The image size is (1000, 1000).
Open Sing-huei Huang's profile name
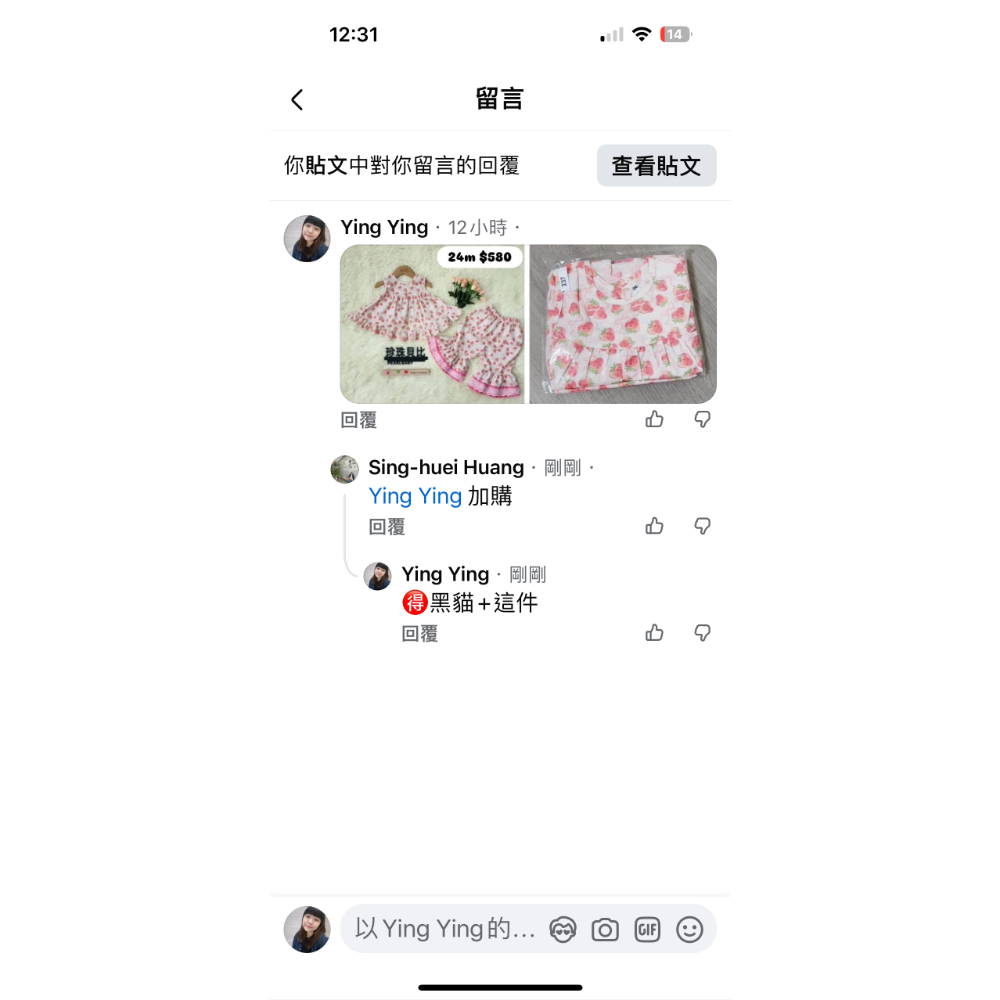click(x=446, y=467)
